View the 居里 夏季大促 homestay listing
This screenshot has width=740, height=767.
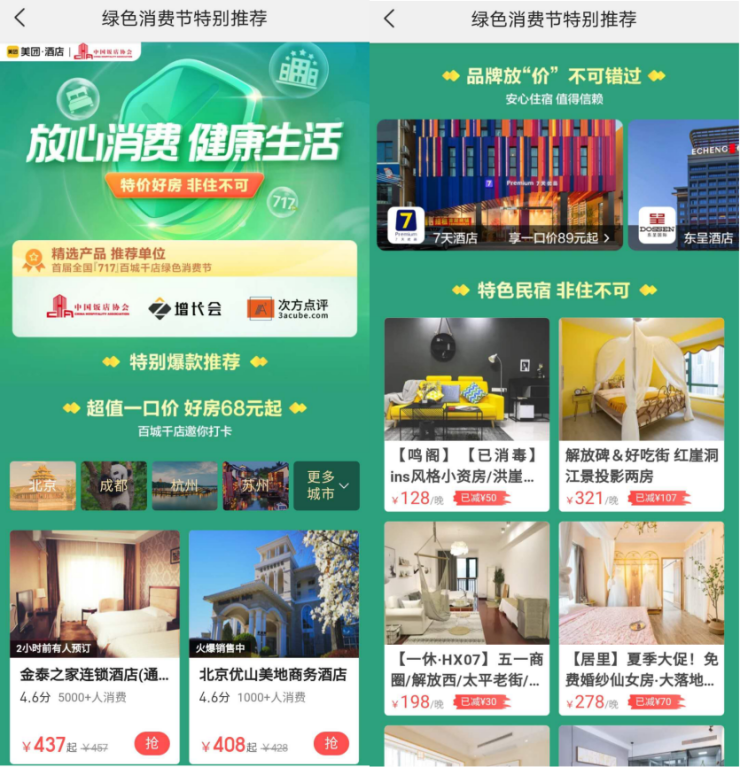pos(641,617)
